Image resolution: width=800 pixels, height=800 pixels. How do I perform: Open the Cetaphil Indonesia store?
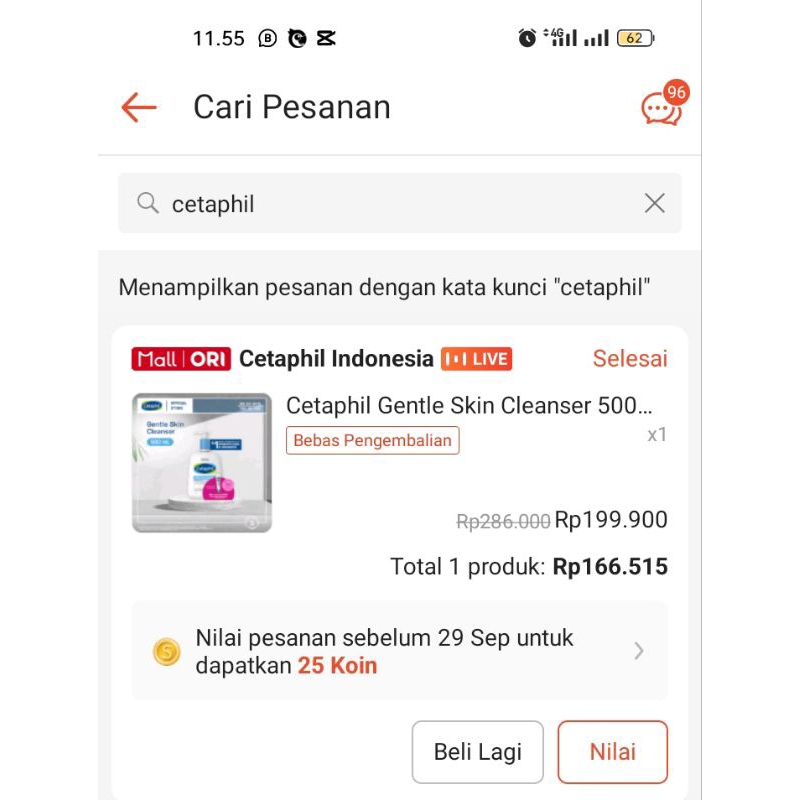pyautogui.click(x=336, y=359)
